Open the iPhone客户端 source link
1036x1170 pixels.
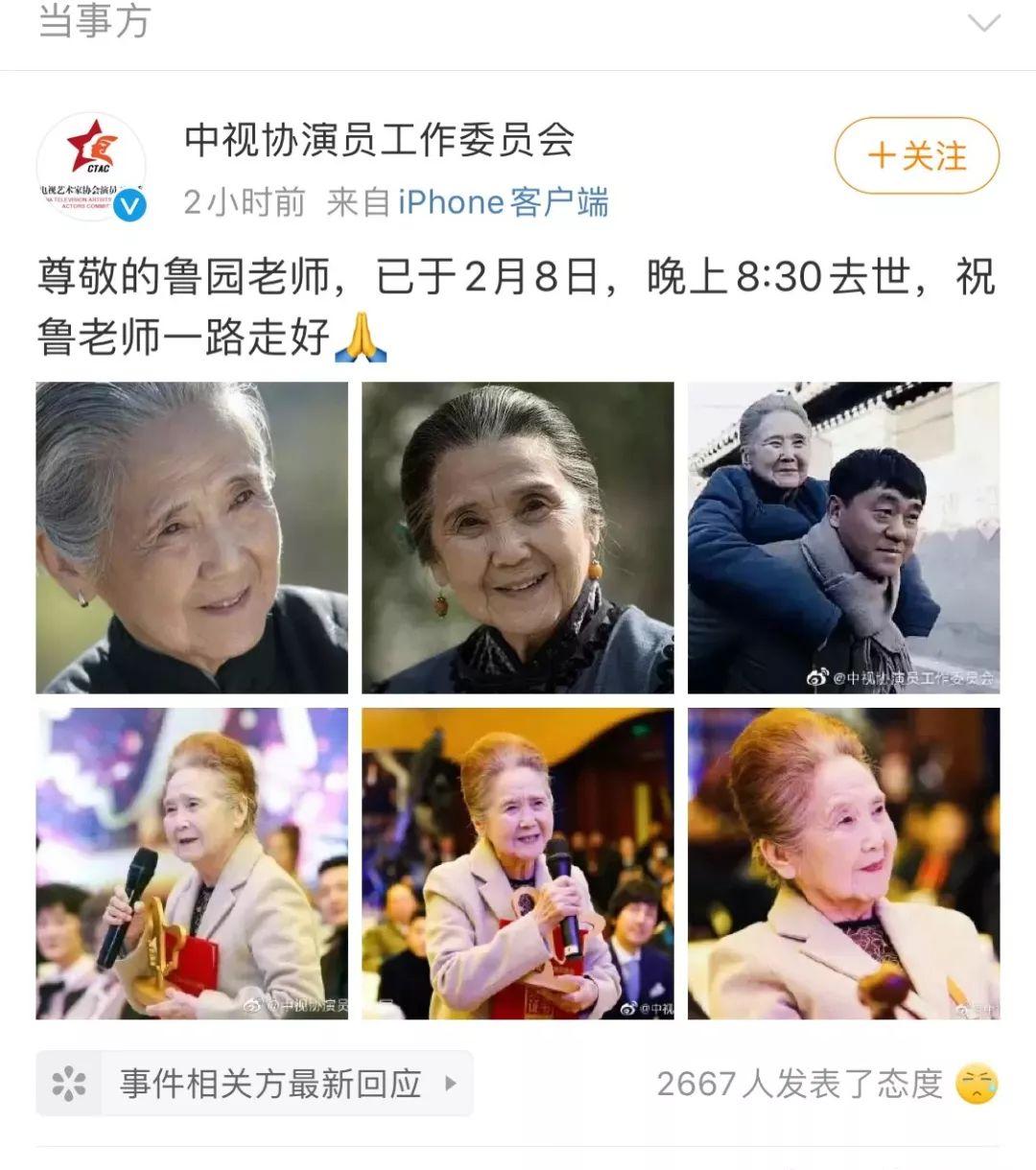[x=503, y=202]
